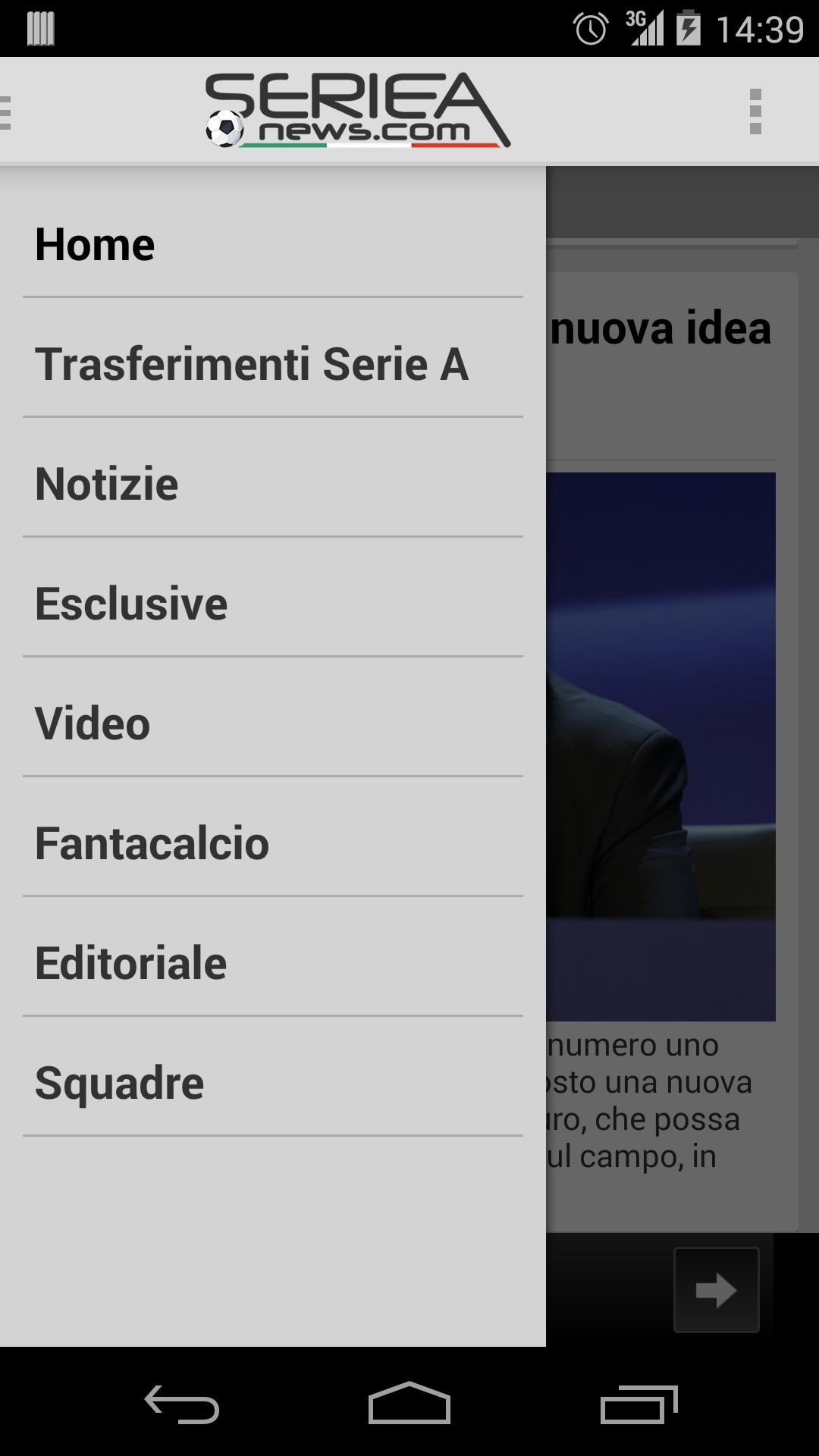Select Video in the drawer
Screen dimensions: 819x1456
click(273, 722)
